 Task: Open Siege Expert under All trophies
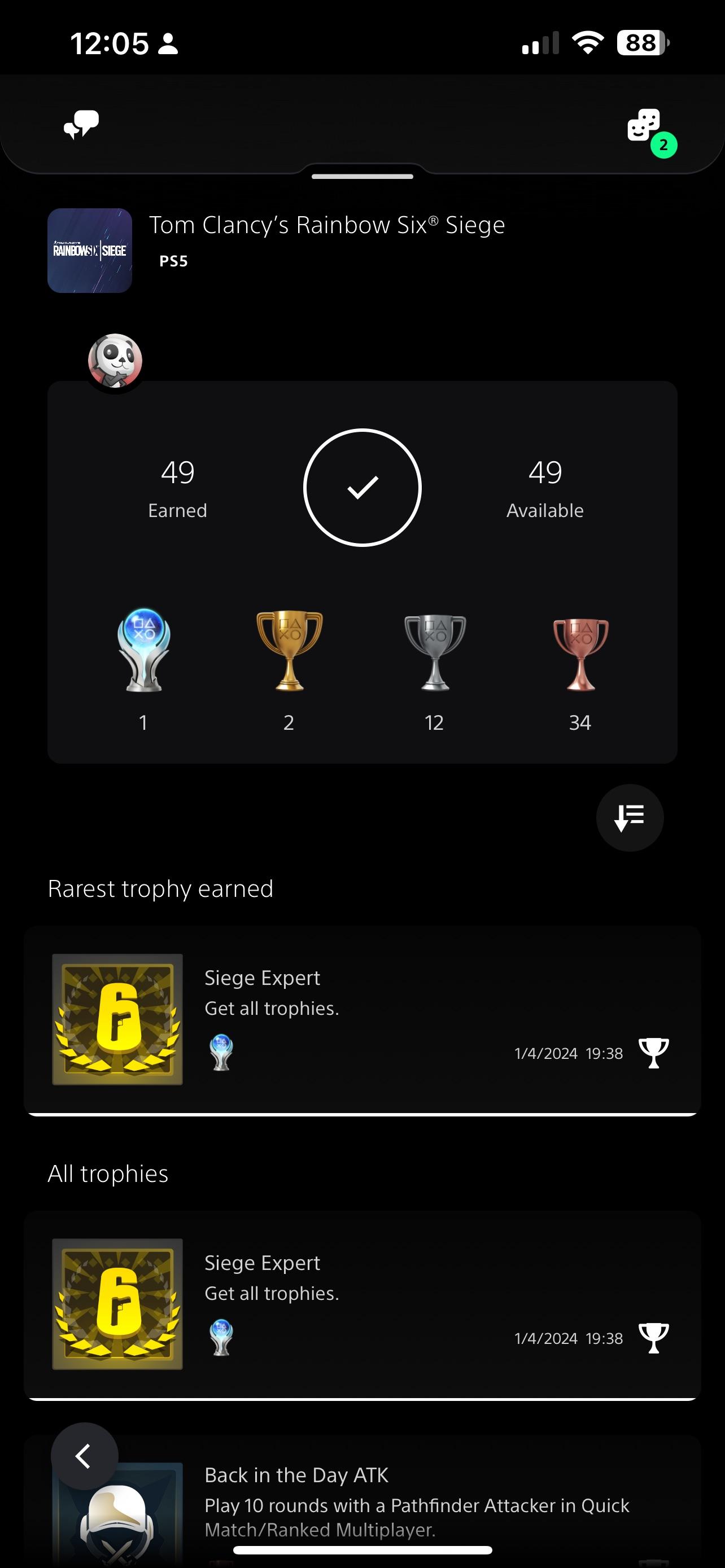[362, 1304]
